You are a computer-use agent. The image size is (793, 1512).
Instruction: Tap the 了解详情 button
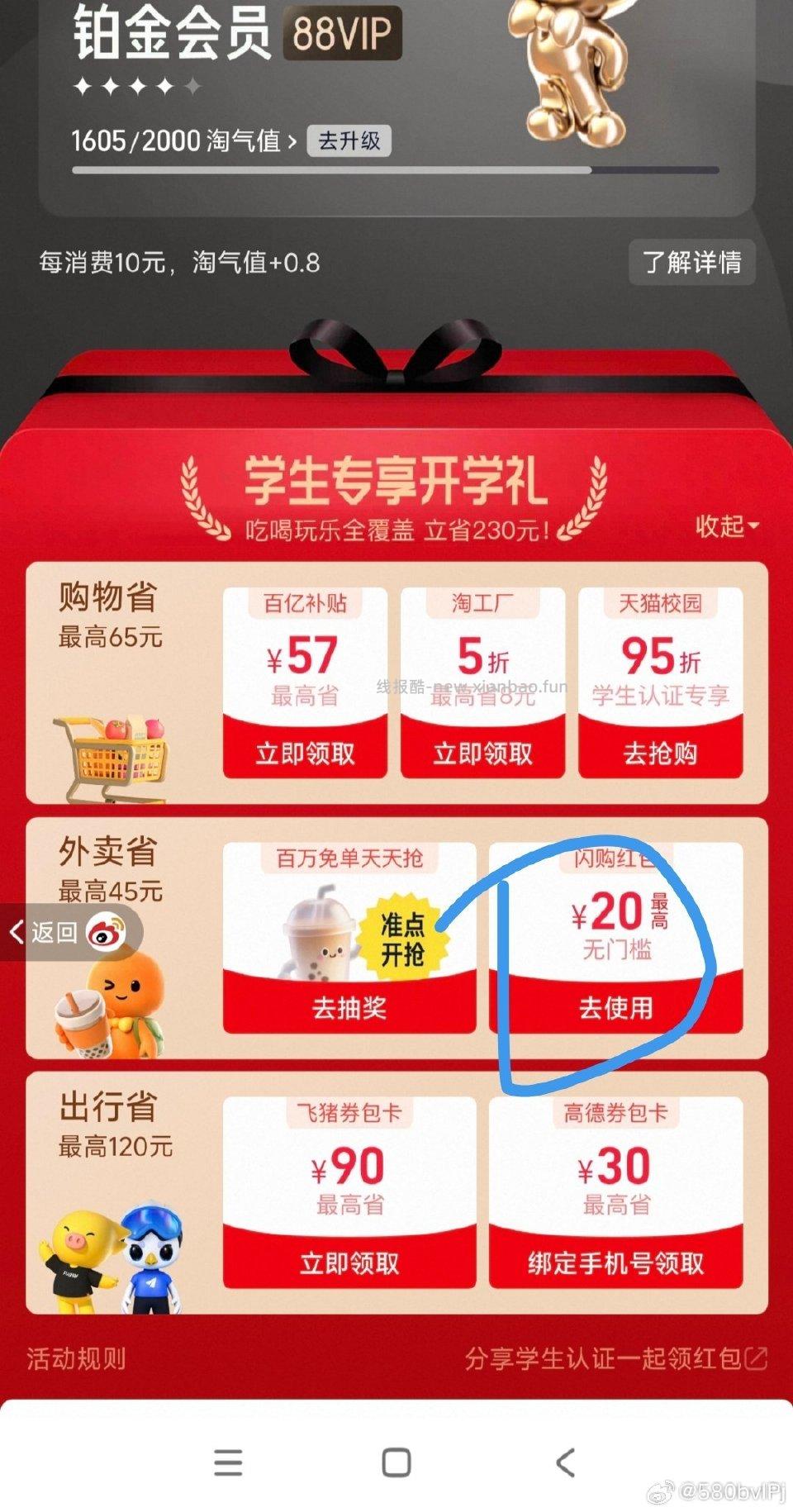(693, 263)
